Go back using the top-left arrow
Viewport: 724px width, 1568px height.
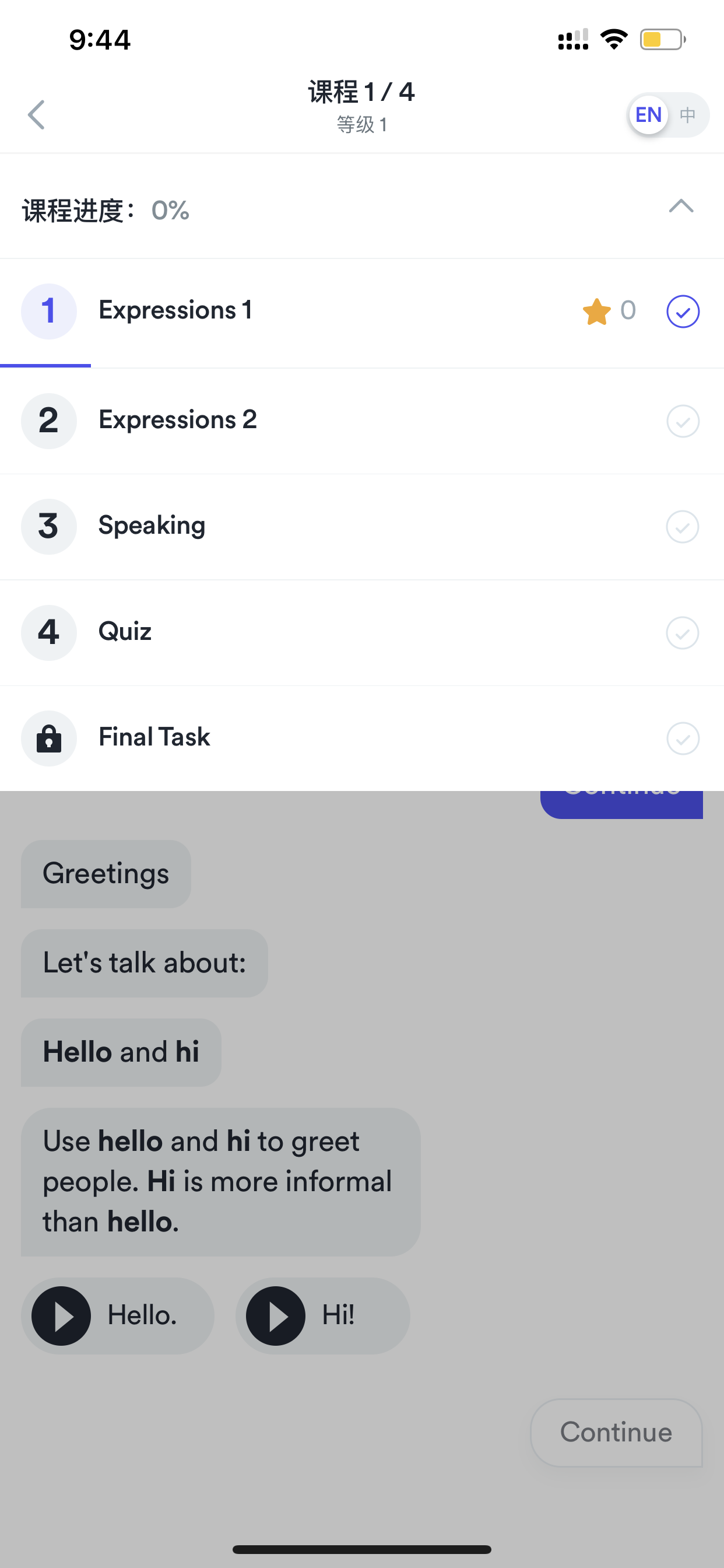point(37,114)
